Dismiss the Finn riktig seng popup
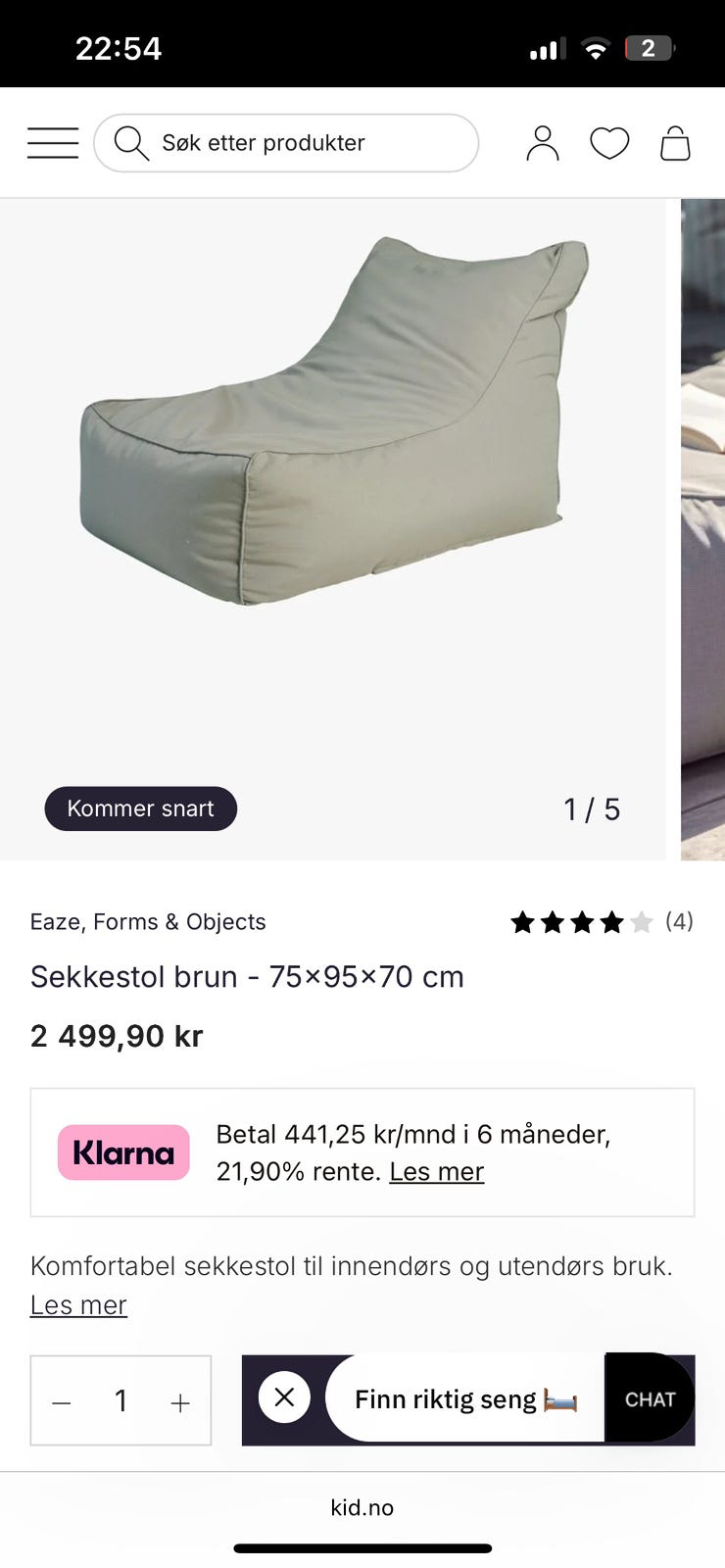 [x=284, y=1397]
